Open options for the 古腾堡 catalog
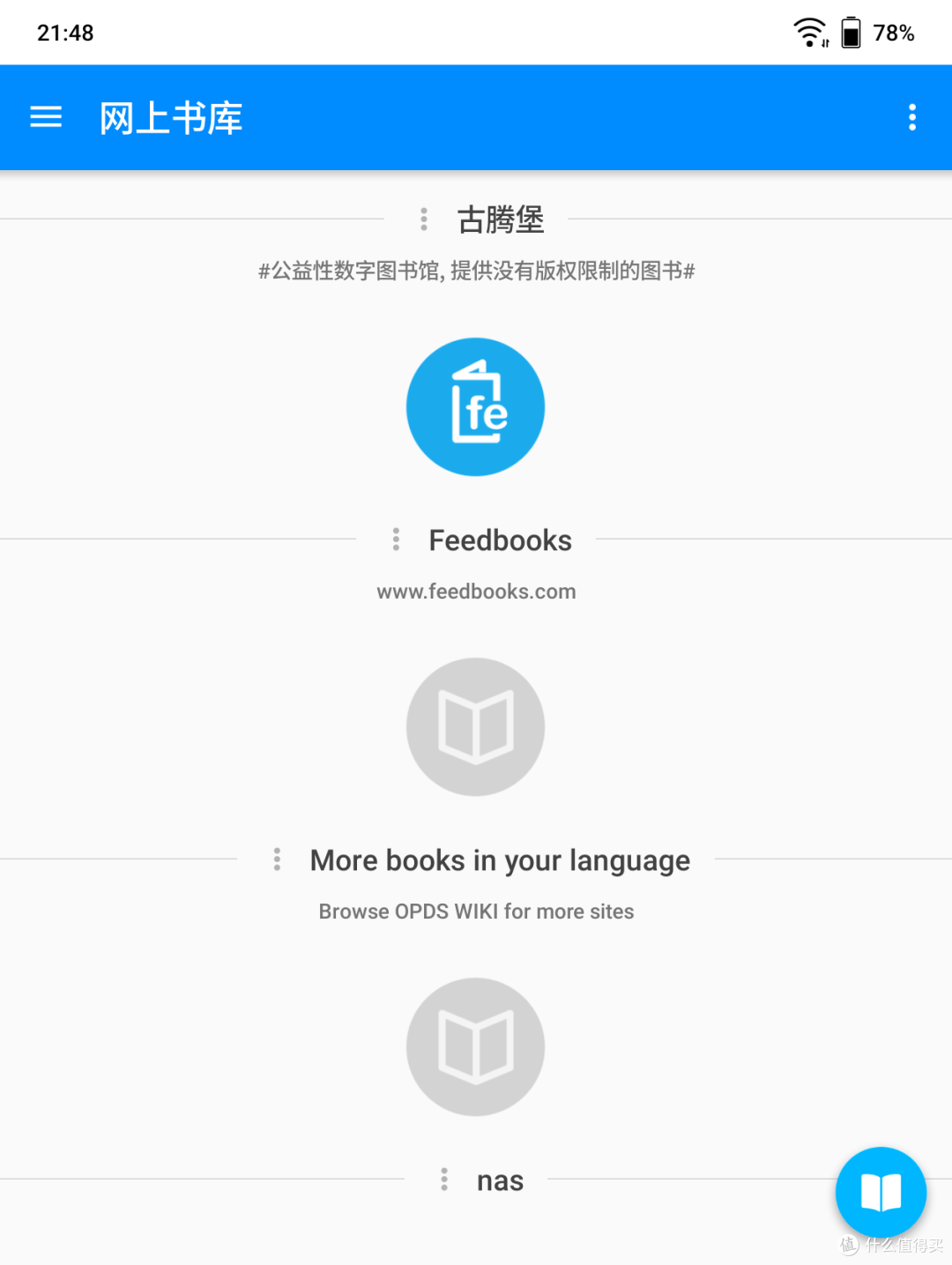The width and height of the screenshot is (952, 1265). (424, 219)
